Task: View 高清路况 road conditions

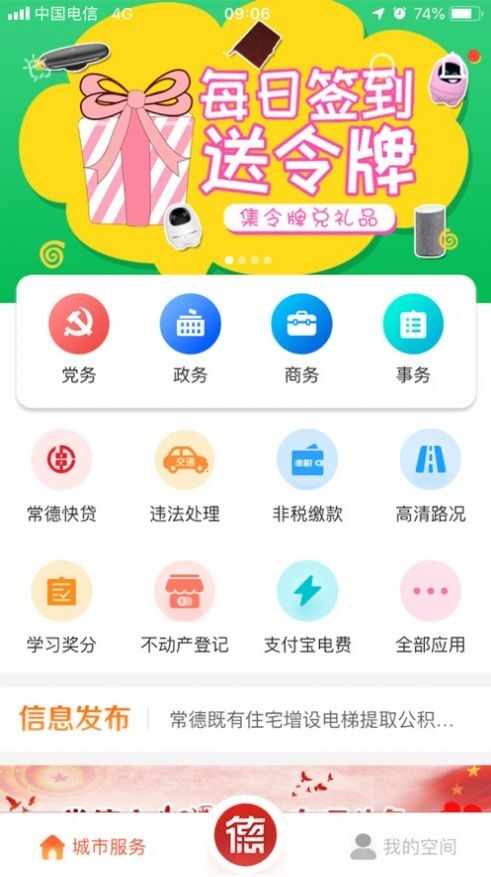Action: click(431, 477)
